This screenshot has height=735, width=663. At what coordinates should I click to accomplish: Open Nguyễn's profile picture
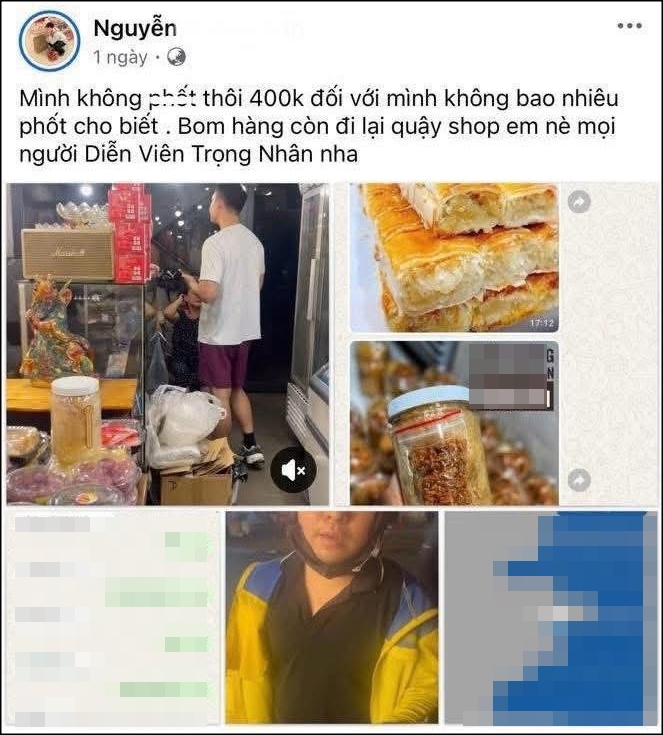(x=49, y=41)
